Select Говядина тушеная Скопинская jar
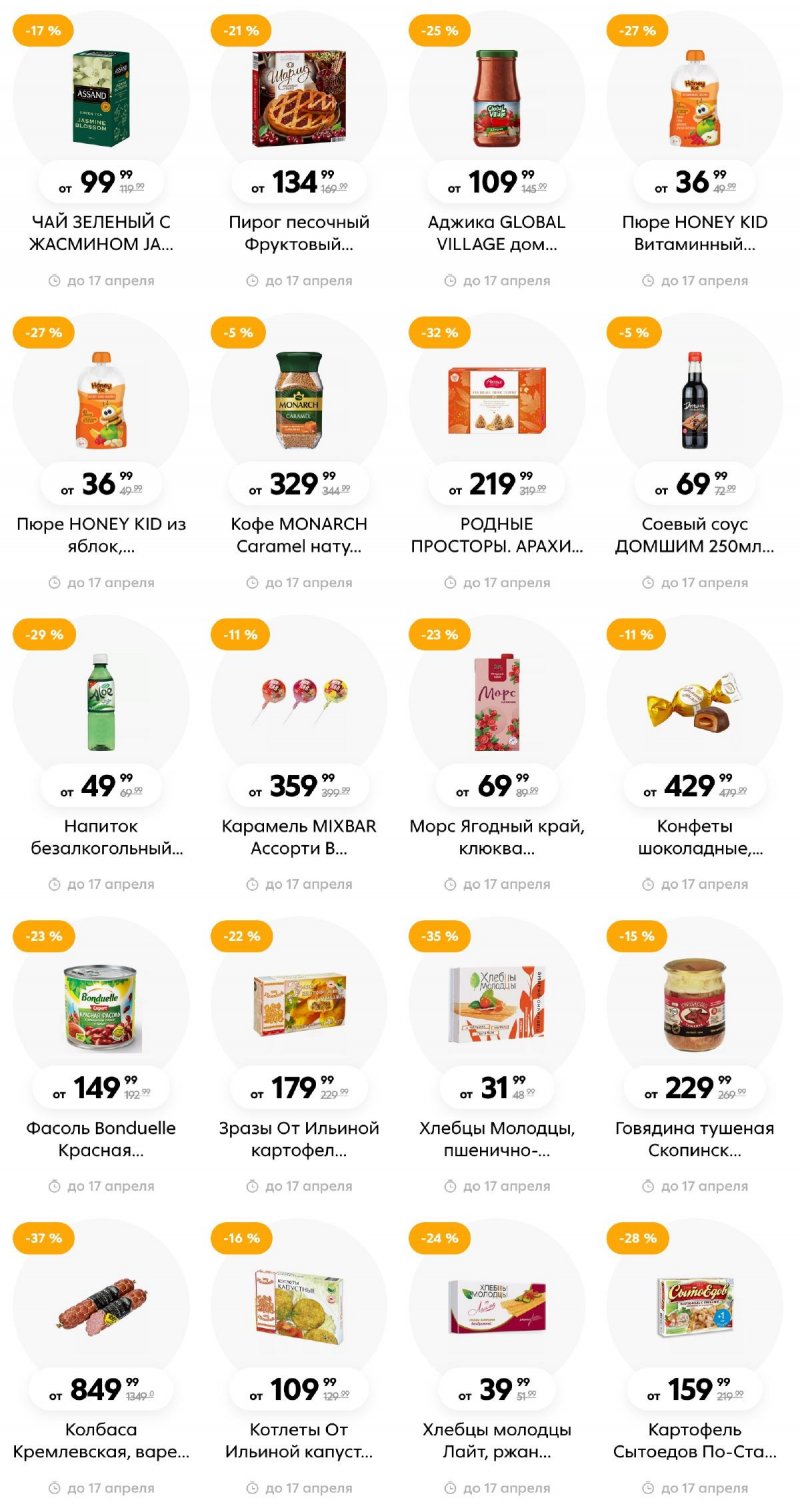 pyautogui.click(x=694, y=1005)
